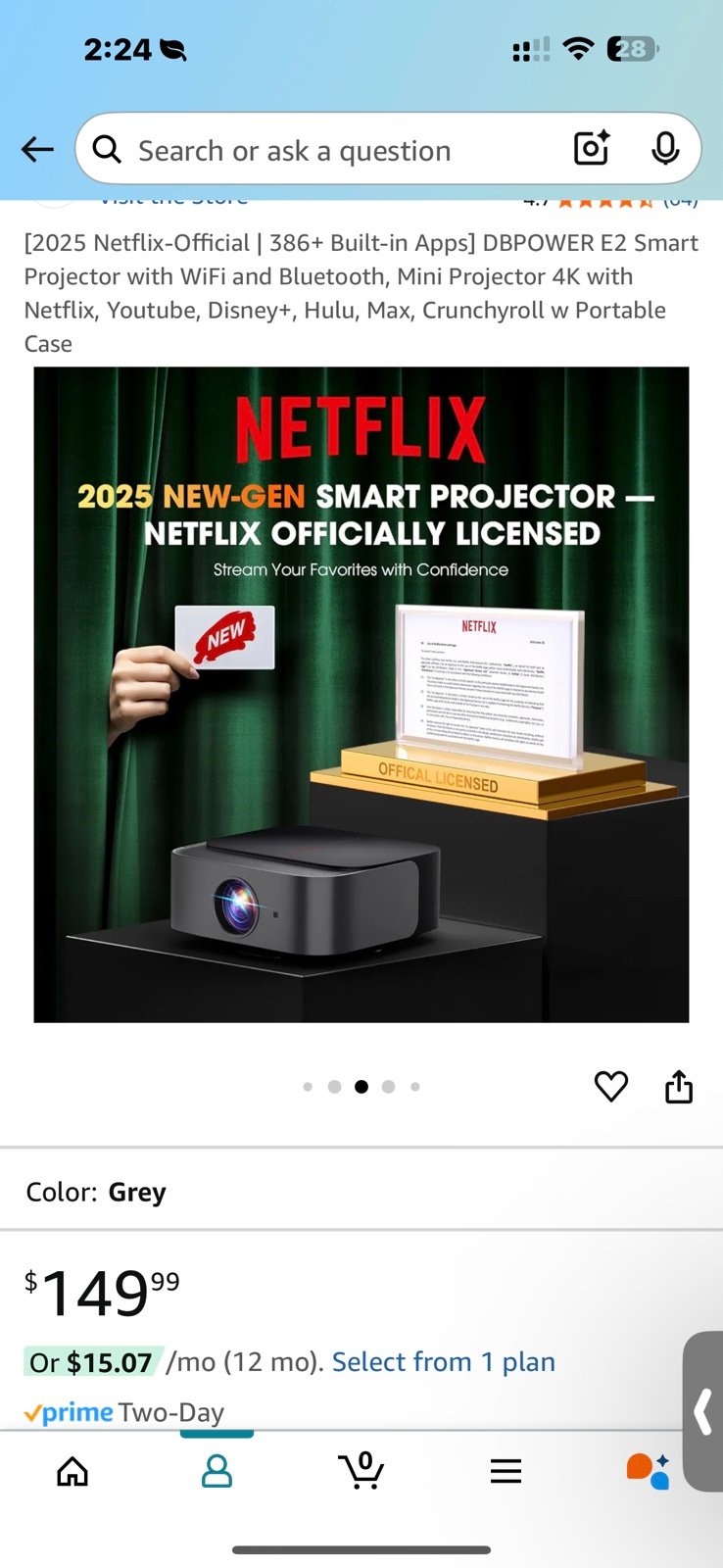Go to the Home tab
723x1568 pixels.
tap(72, 1471)
